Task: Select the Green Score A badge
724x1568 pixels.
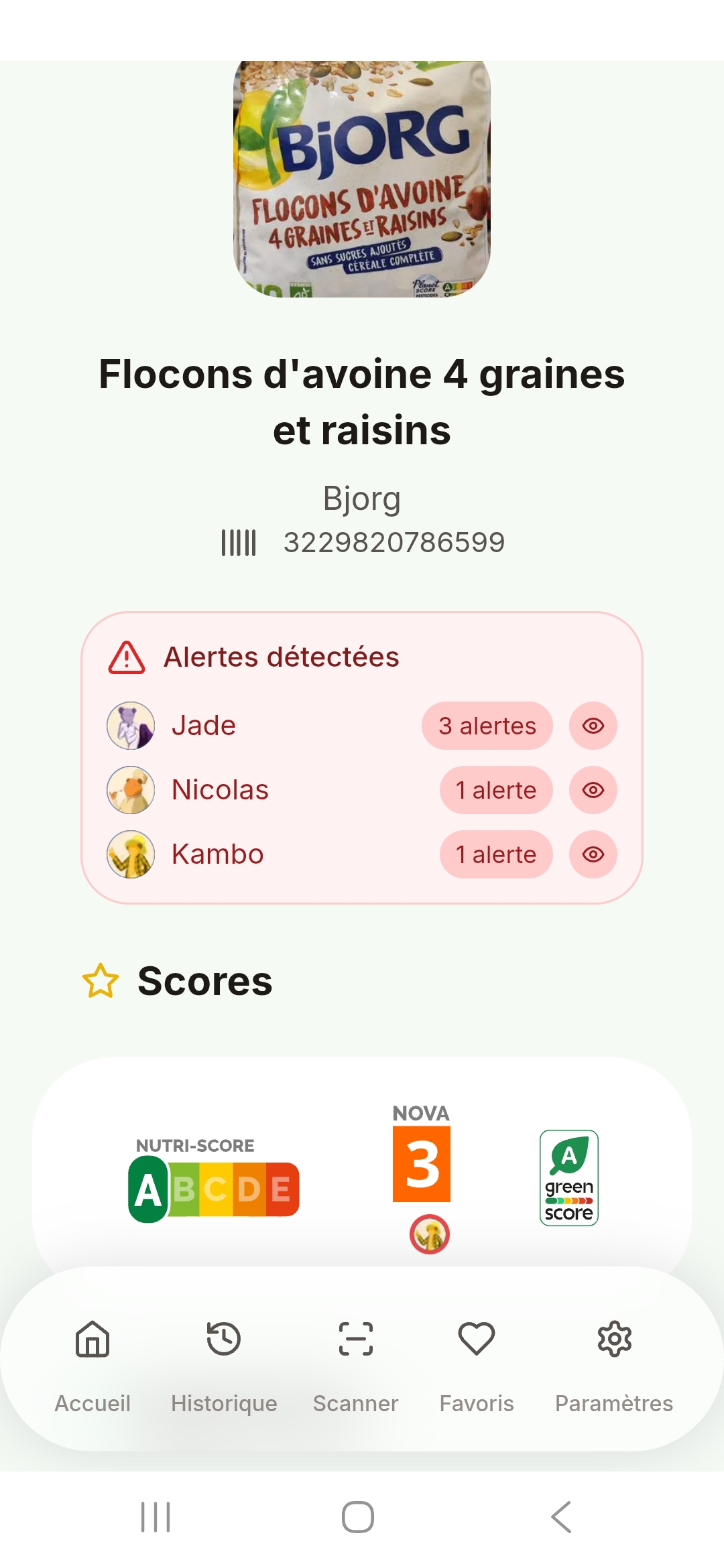Action: point(568,1178)
